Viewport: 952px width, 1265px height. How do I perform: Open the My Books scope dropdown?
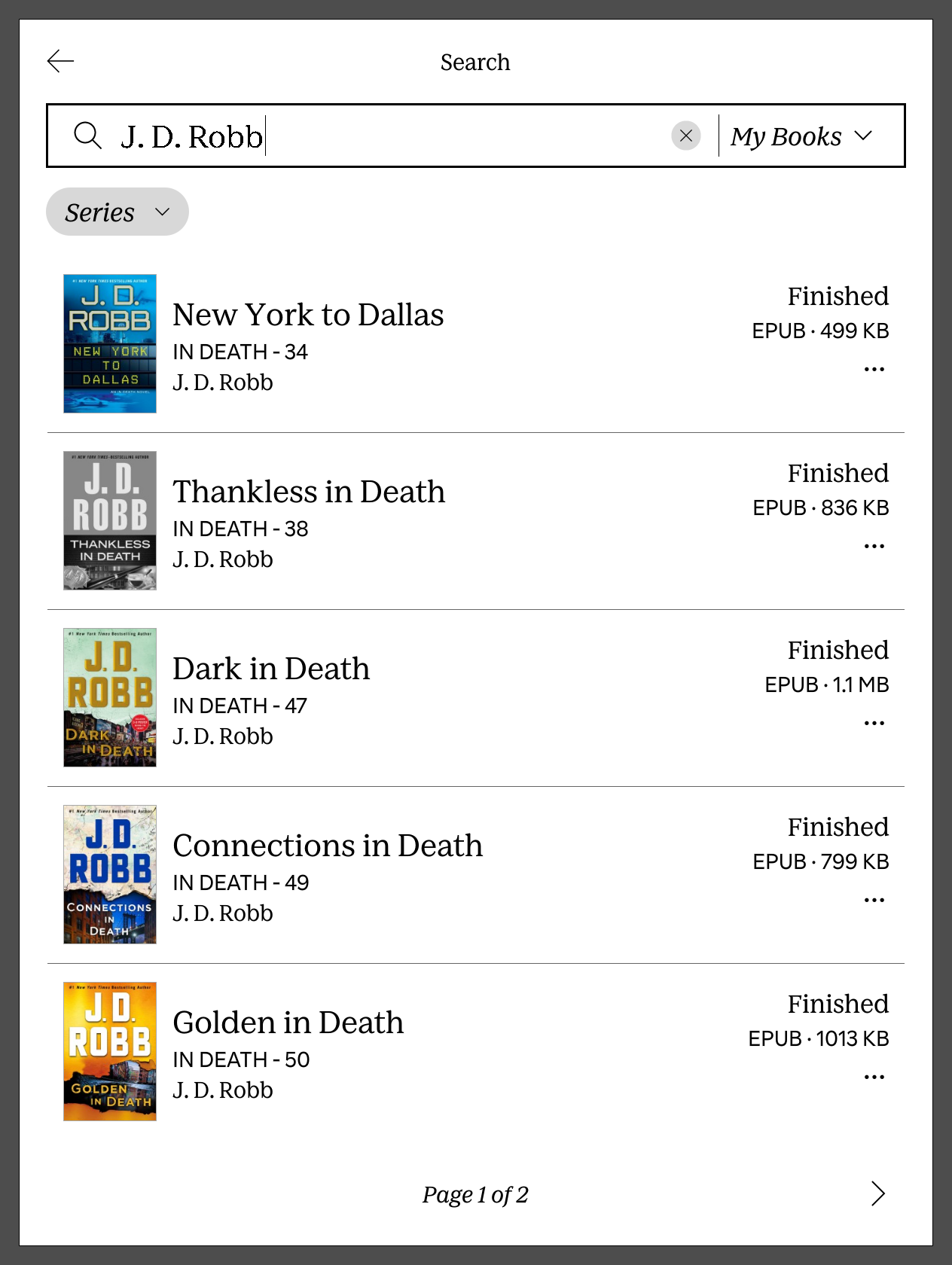click(801, 136)
